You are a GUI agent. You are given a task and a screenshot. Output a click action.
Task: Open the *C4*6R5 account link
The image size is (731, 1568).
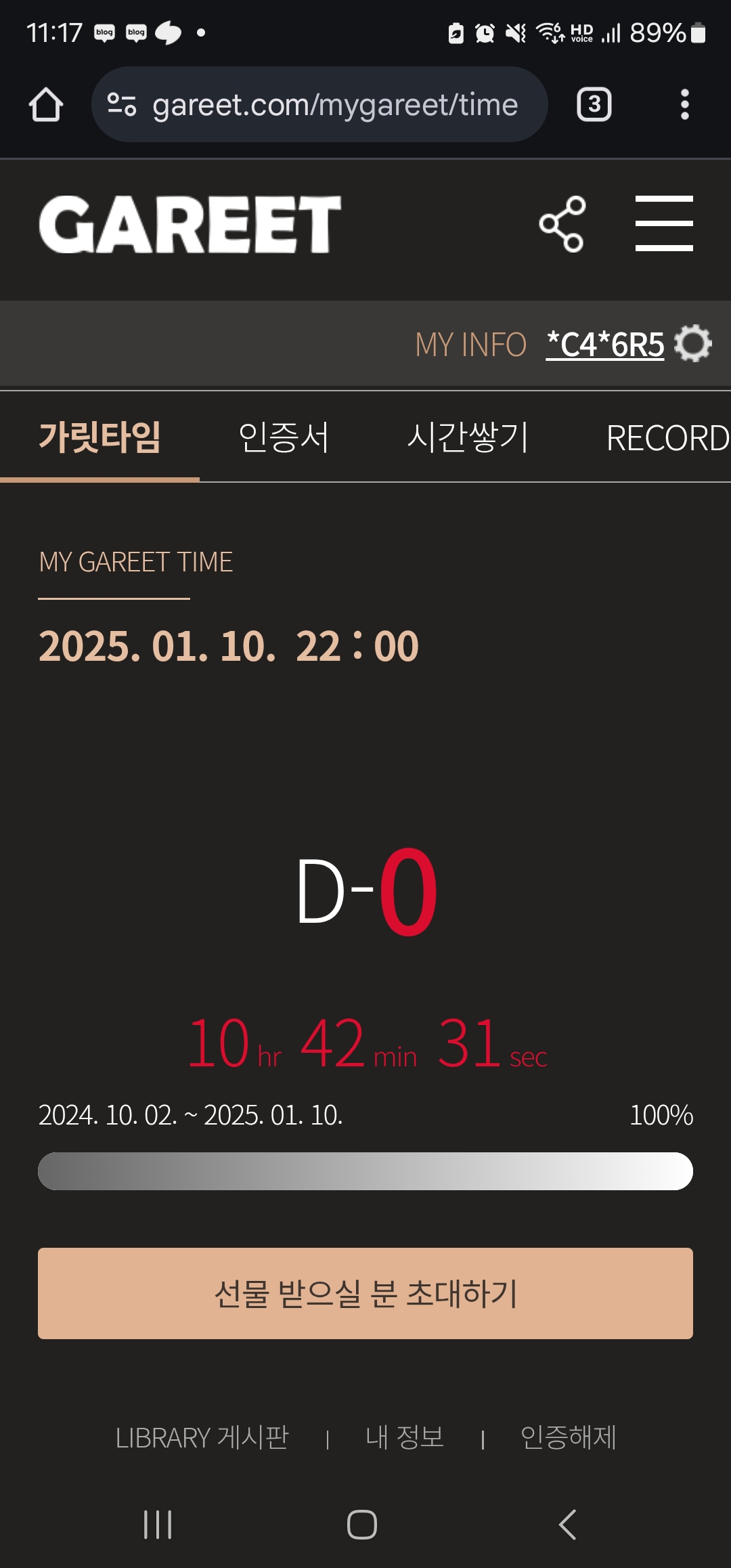pyautogui.click(x=605, y=345)
